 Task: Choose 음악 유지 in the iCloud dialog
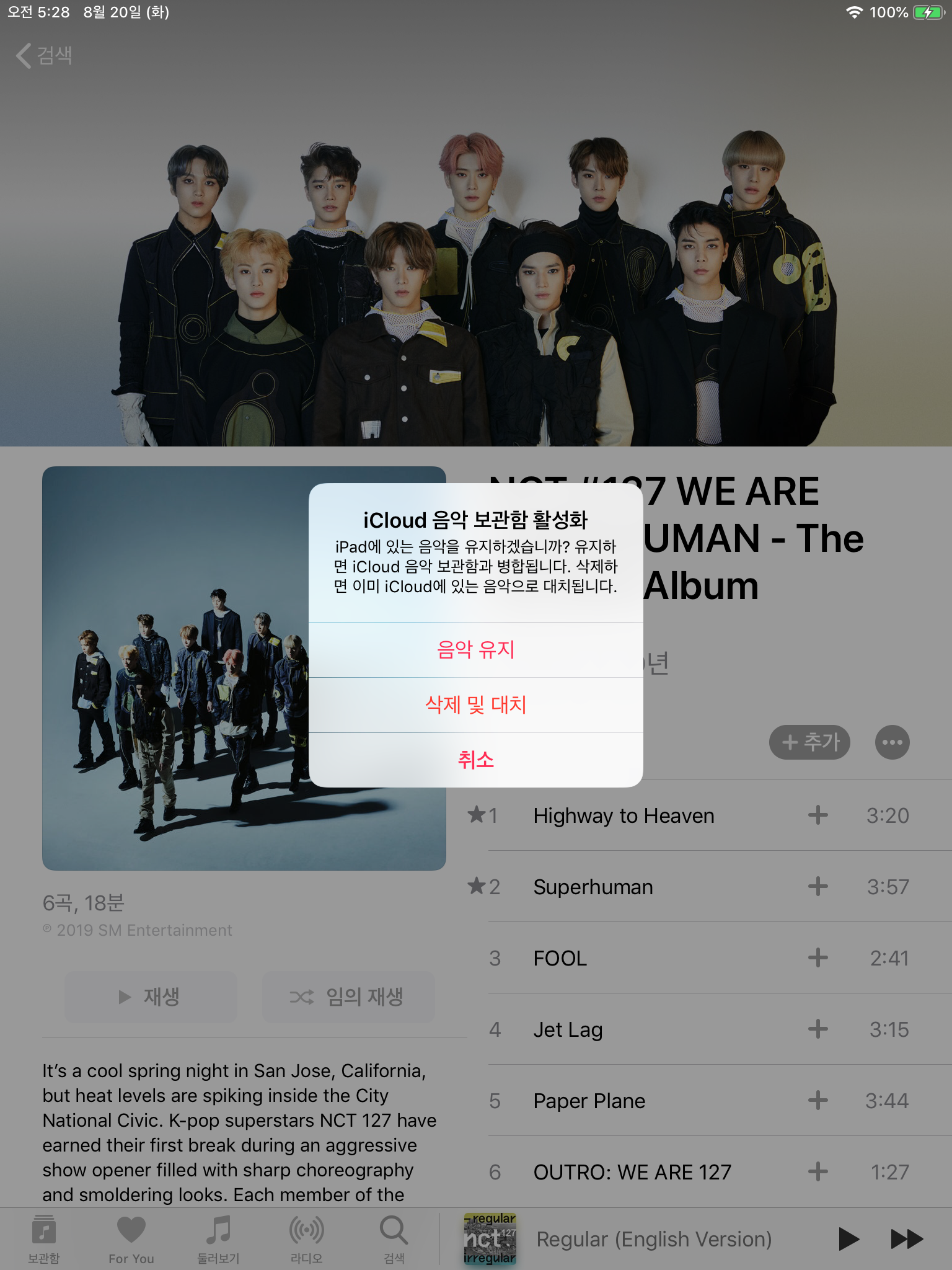(475, 649)
